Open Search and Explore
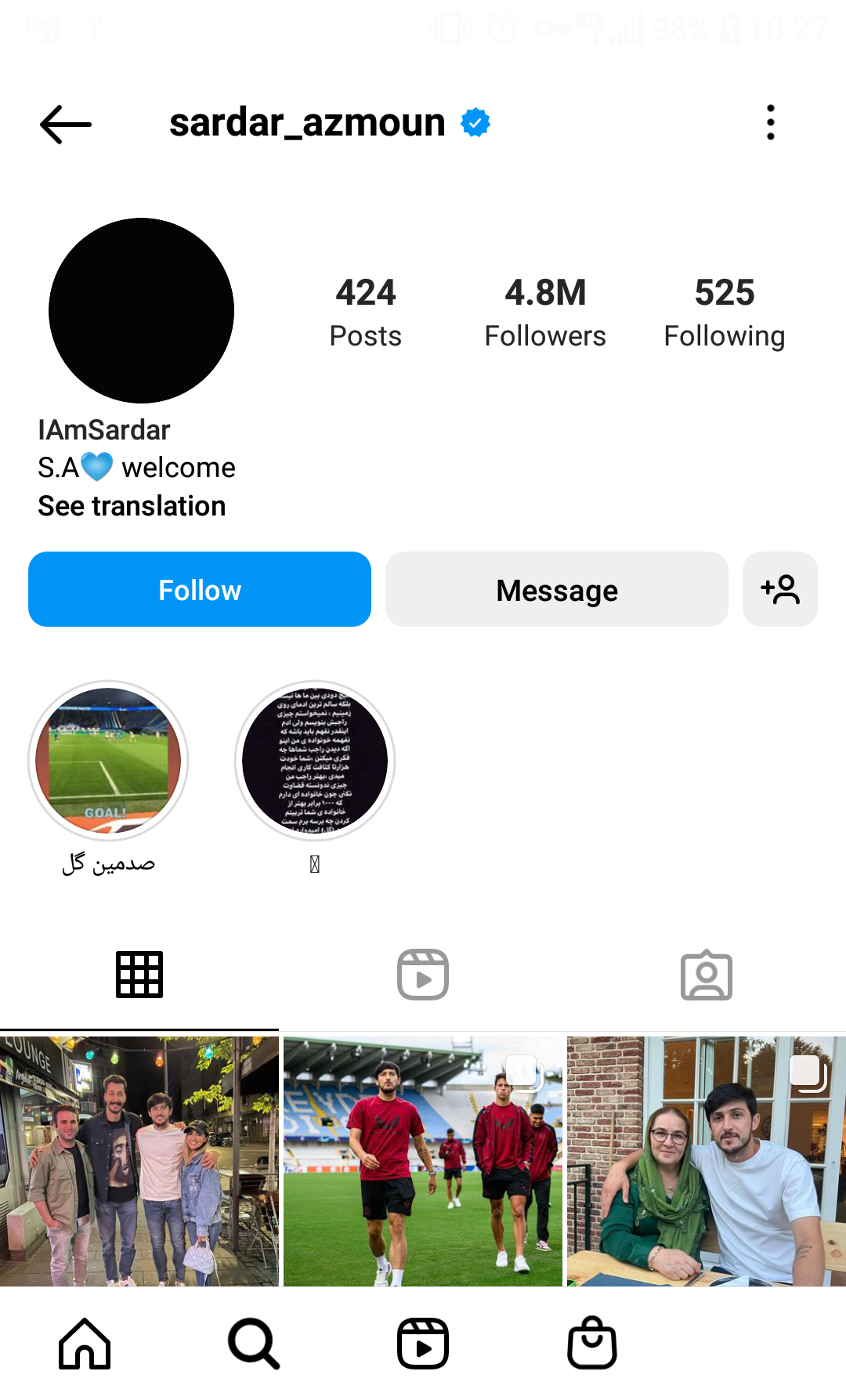The width and height of the screenshot is (846, 1400). point(254,1343)
